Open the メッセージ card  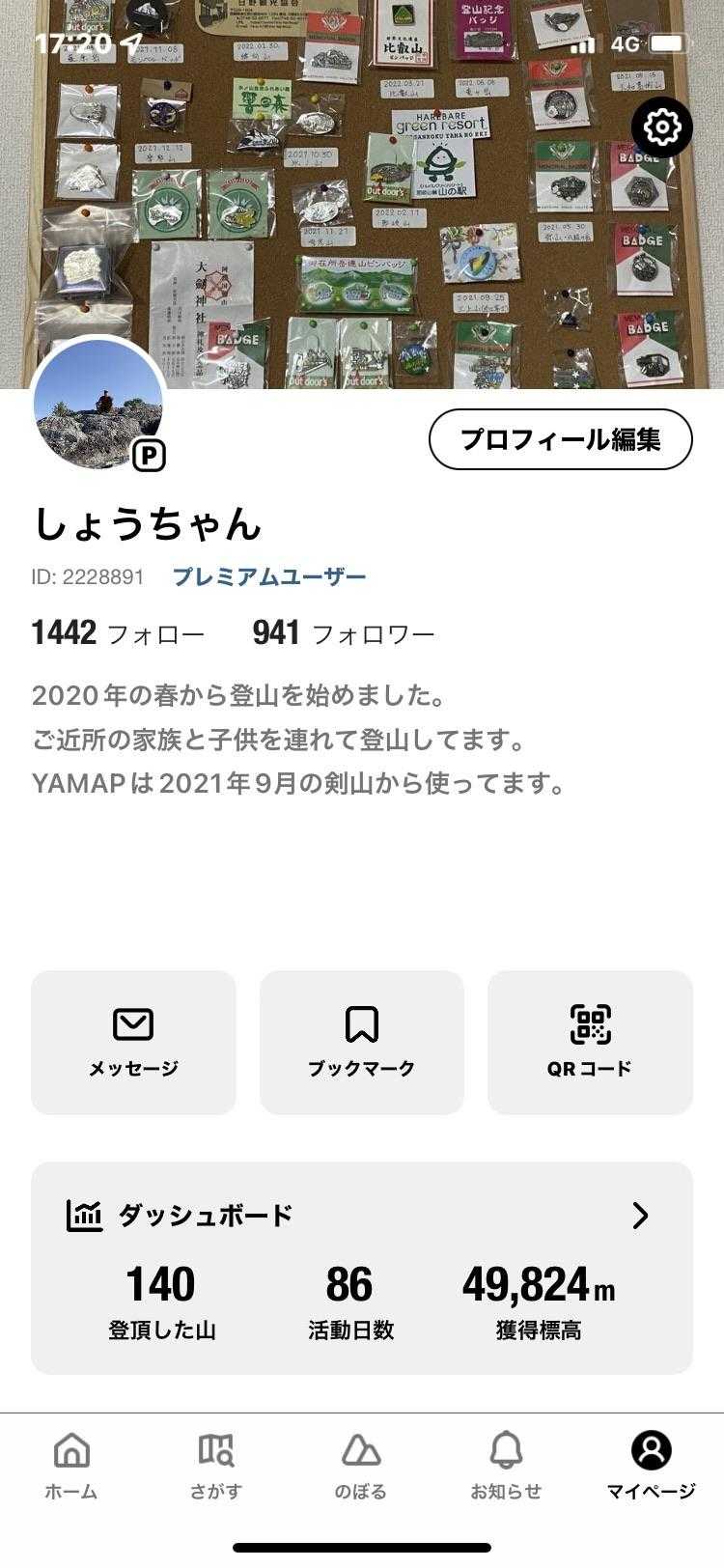click(x=133, y=1043)
